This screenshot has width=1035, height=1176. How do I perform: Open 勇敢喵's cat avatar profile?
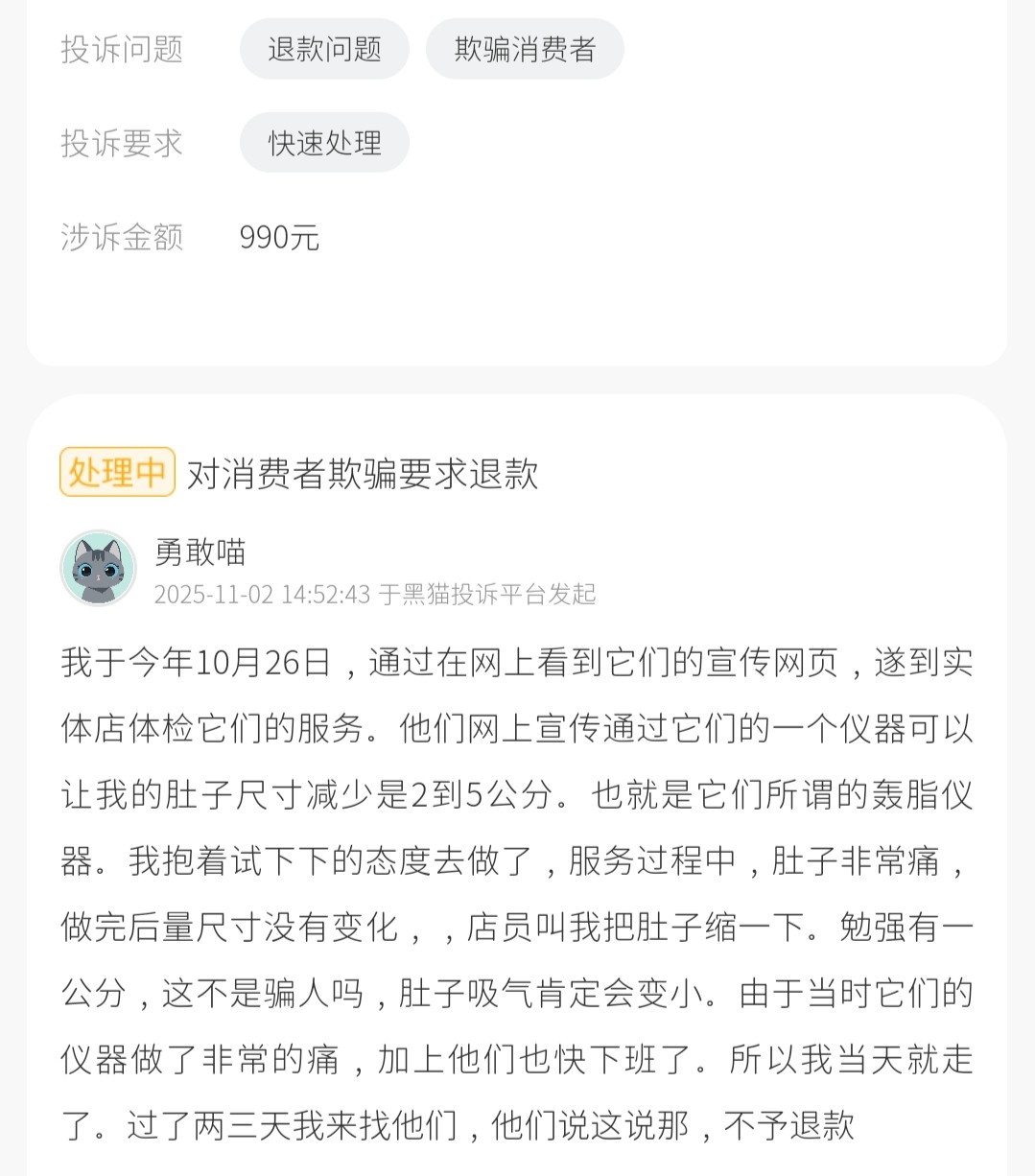(x=98, y=569)
